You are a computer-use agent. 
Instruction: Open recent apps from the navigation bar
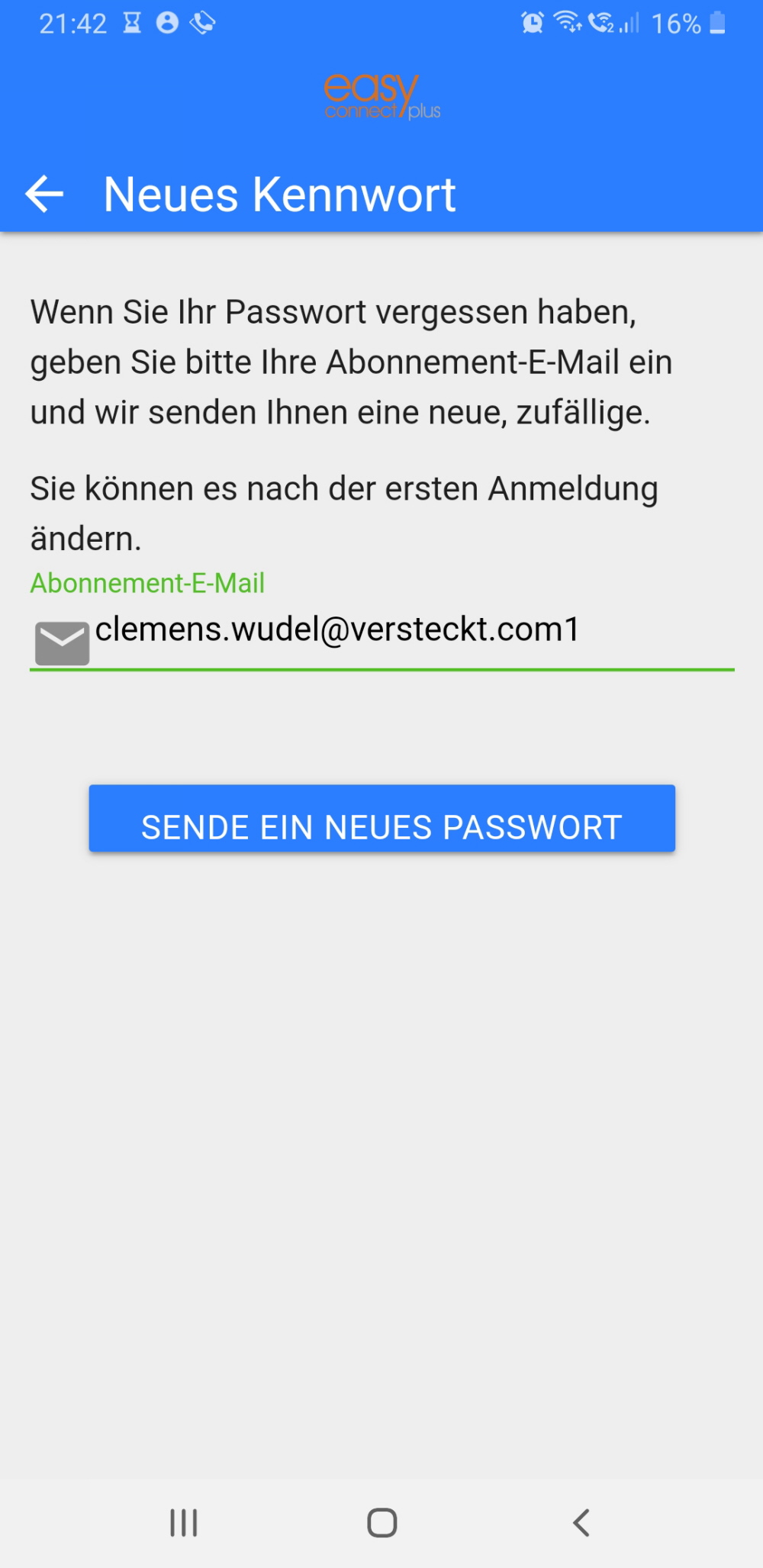tap(184, 1523)
